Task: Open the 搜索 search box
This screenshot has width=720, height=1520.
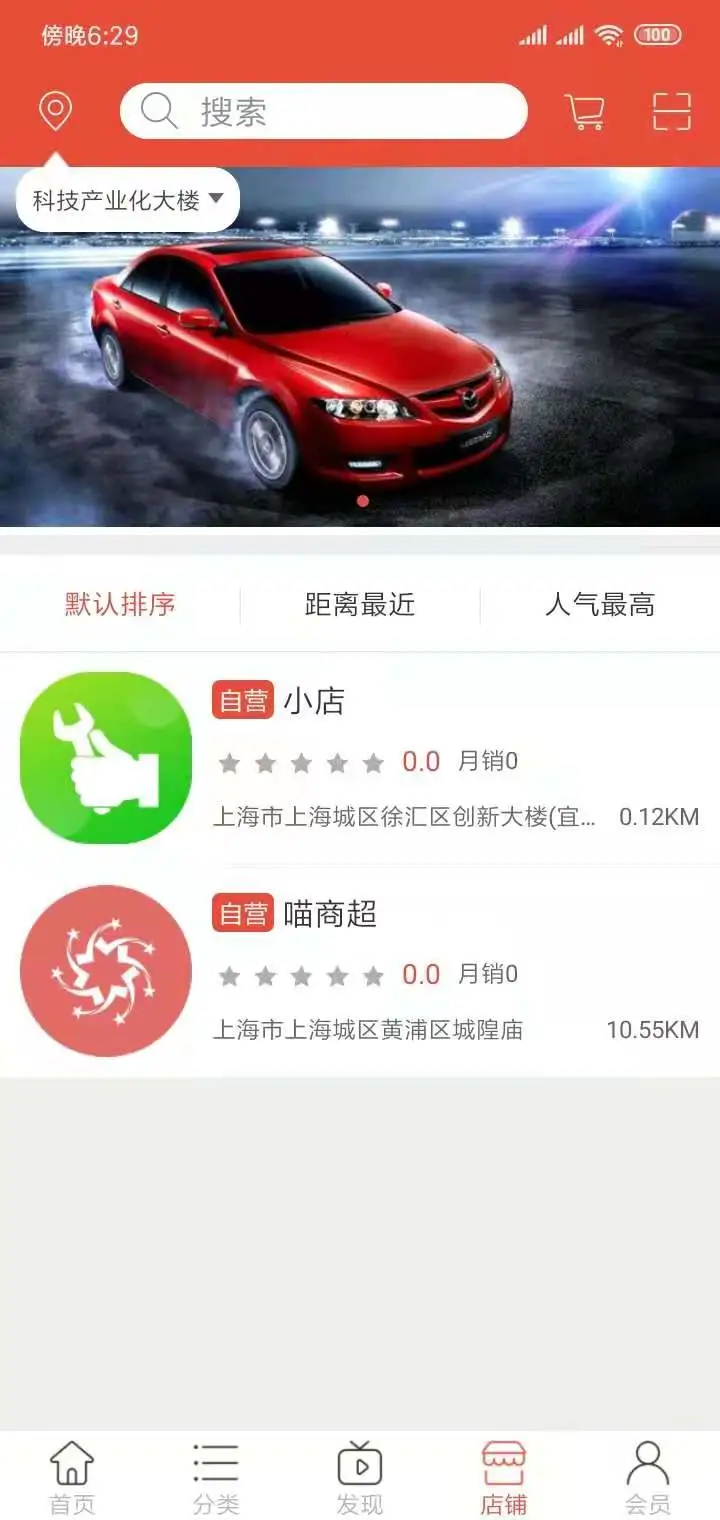Action: pos(323,111)
